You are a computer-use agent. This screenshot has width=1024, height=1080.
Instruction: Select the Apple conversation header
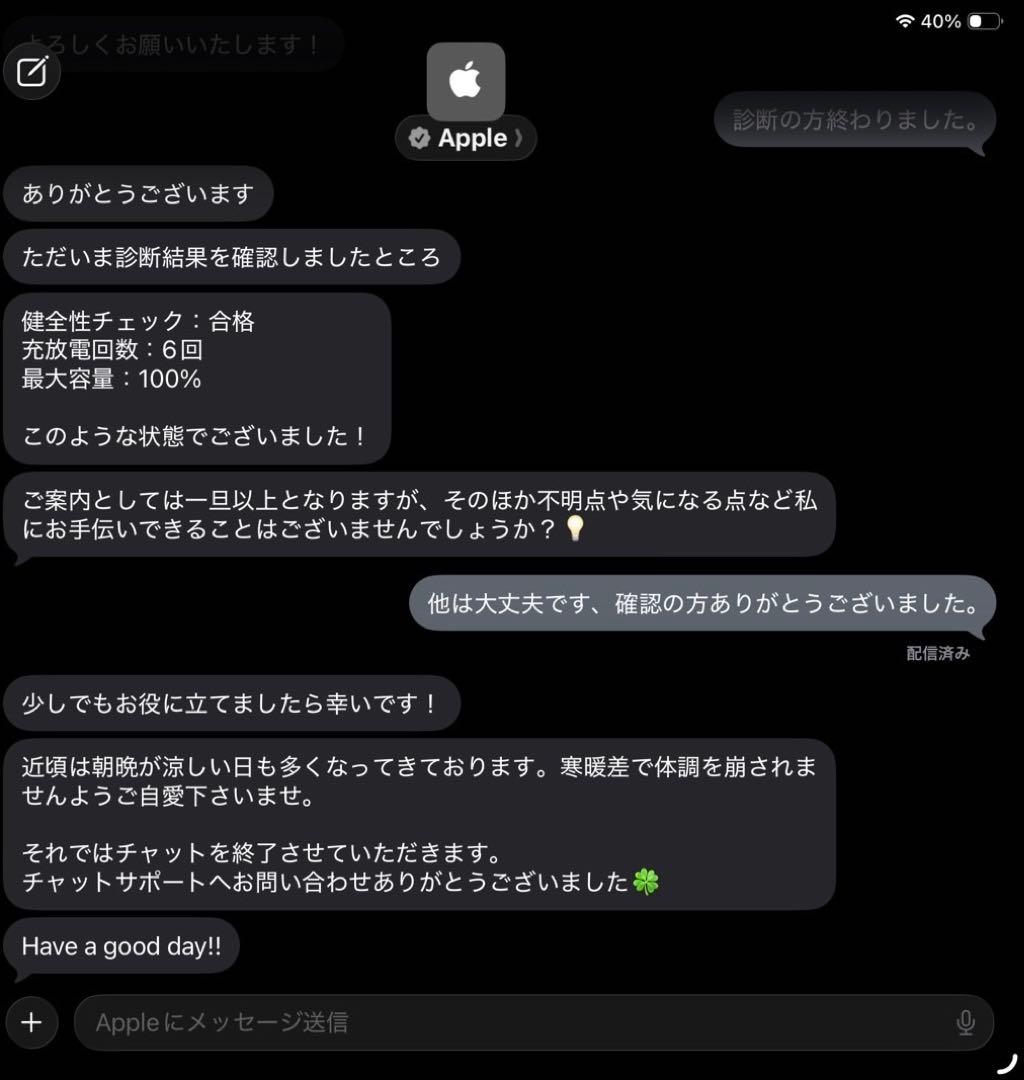pos(464,138)
